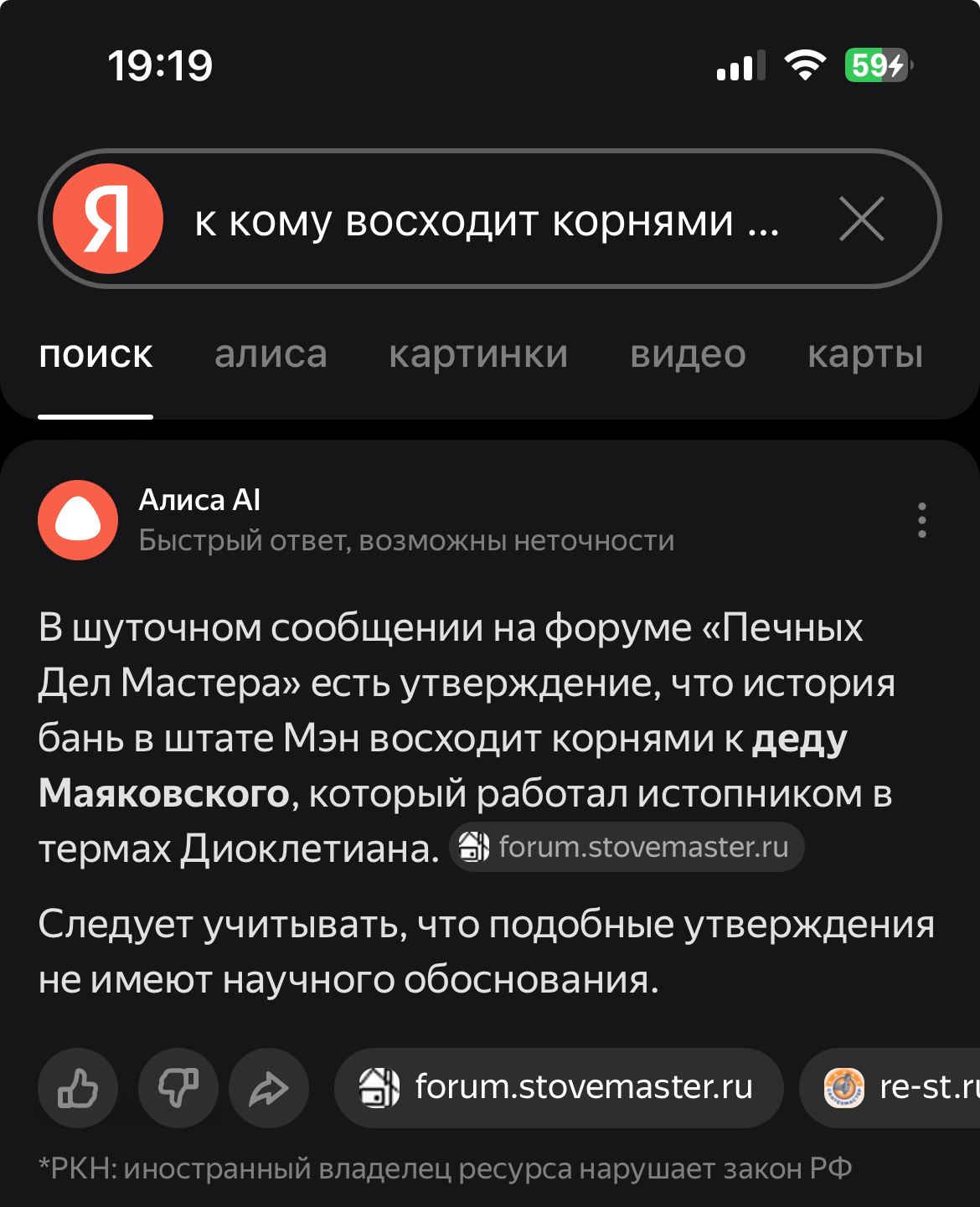Switch to the алиса tab
Screen dimensions: 980x1207
tap(271, 354)
